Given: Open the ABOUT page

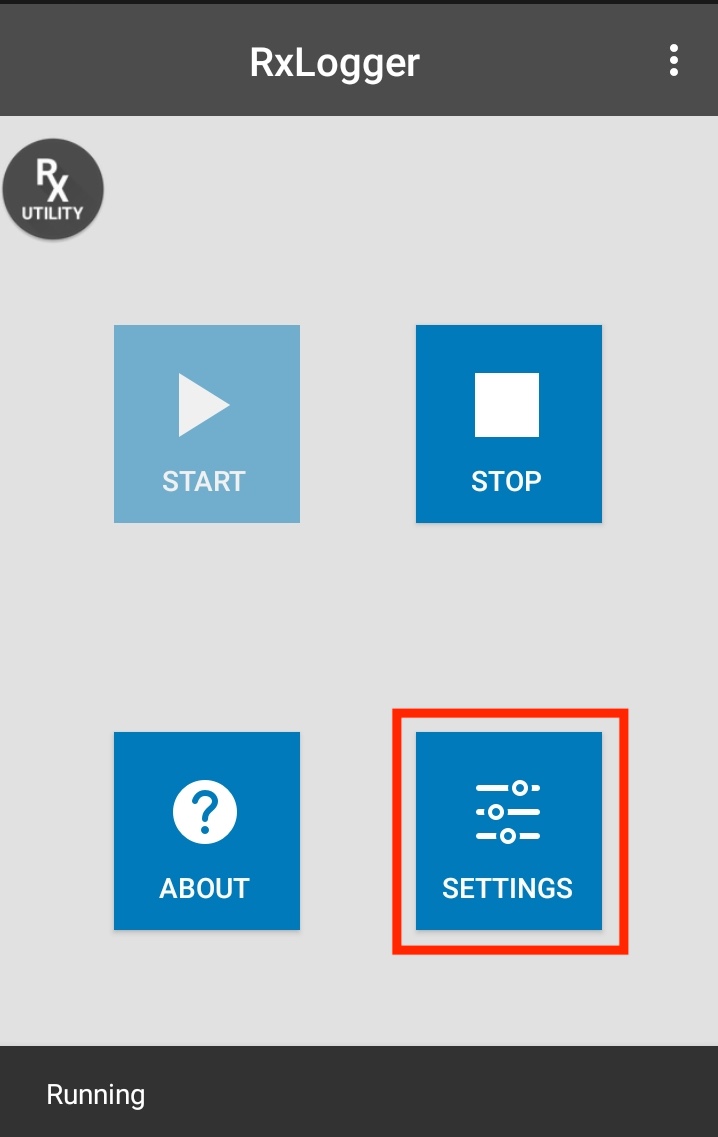Looking at the screenshot, I should 206,831.
